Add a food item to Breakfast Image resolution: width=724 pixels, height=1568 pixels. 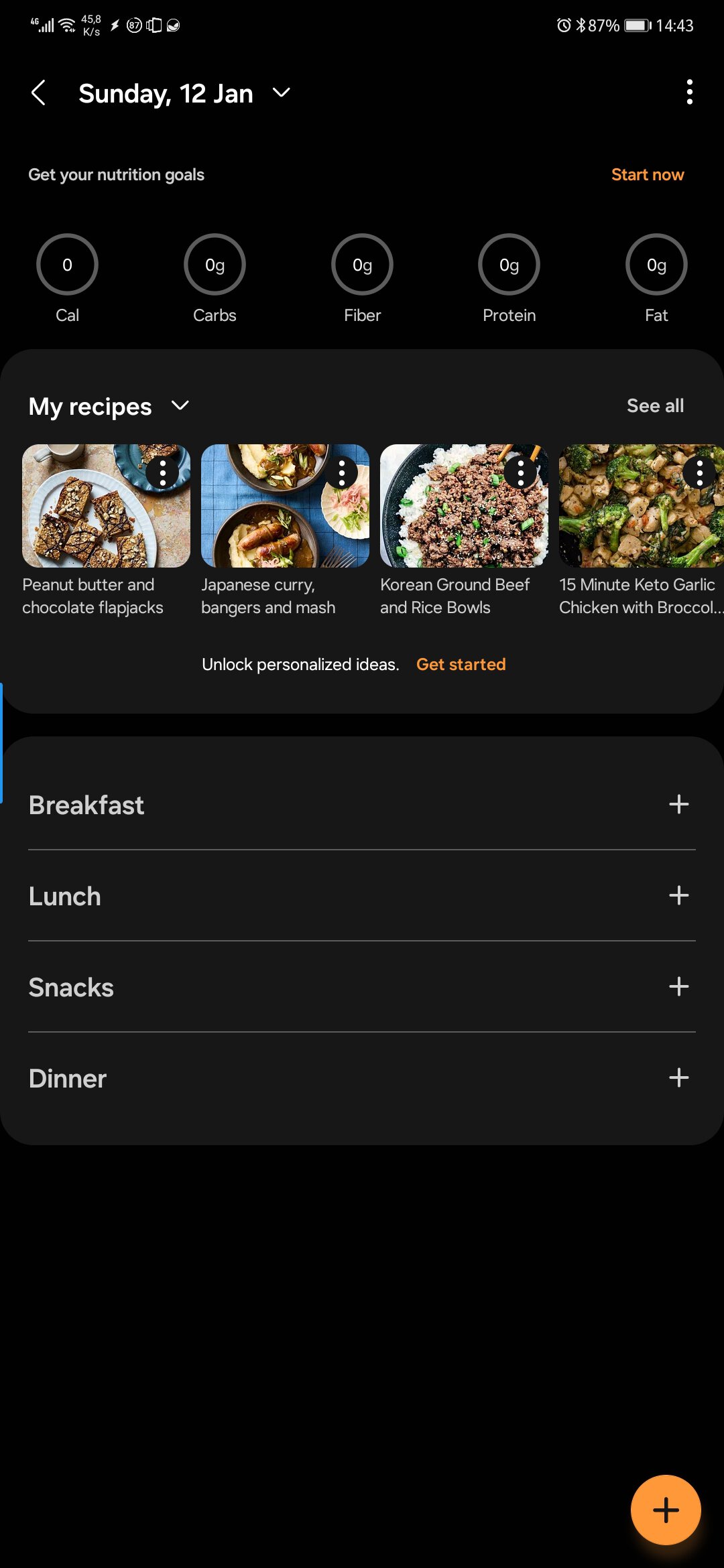pyautogui.click(x=678, y=804)
